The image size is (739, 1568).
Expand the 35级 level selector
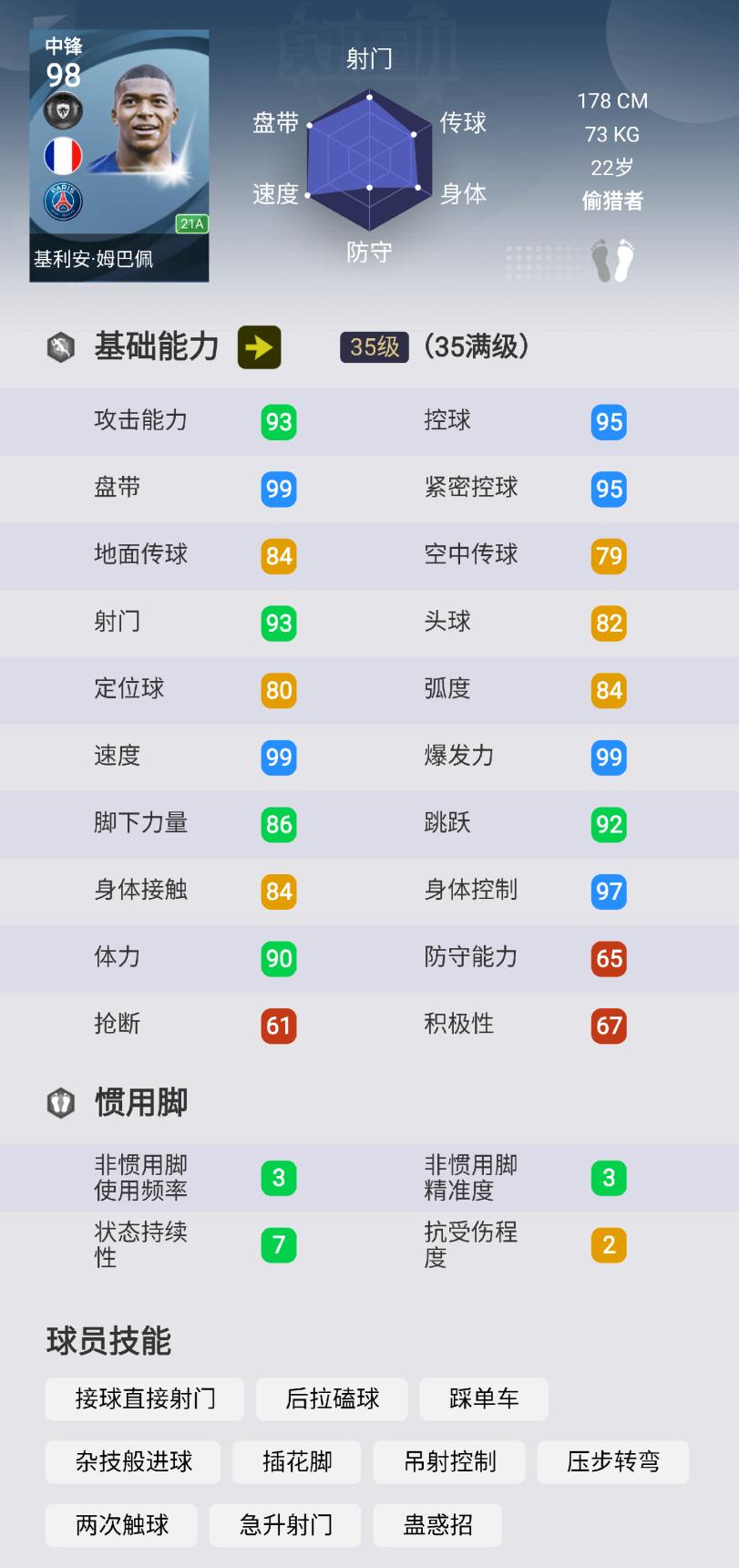[x=373, y=347]
